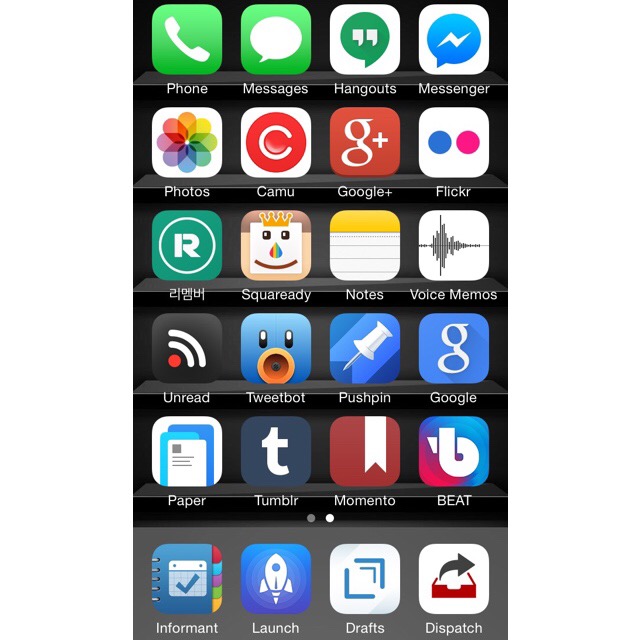Screen dimensions: 640x640
Task: Launch the Camu camera app
Action: click(276, 143)
